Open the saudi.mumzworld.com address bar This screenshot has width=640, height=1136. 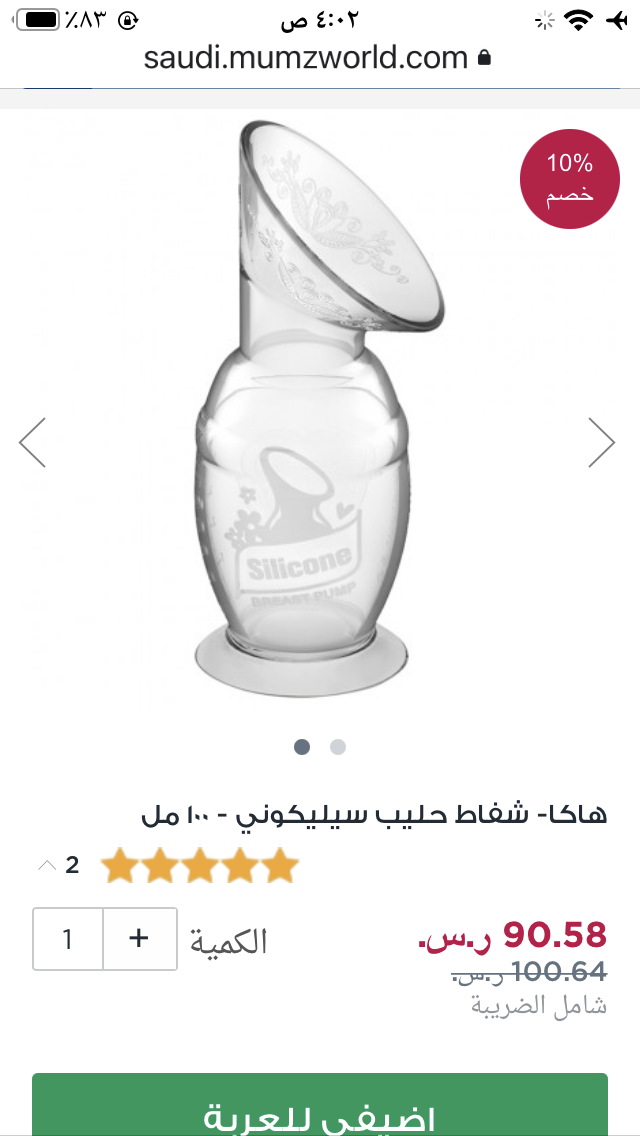[317, 57]
